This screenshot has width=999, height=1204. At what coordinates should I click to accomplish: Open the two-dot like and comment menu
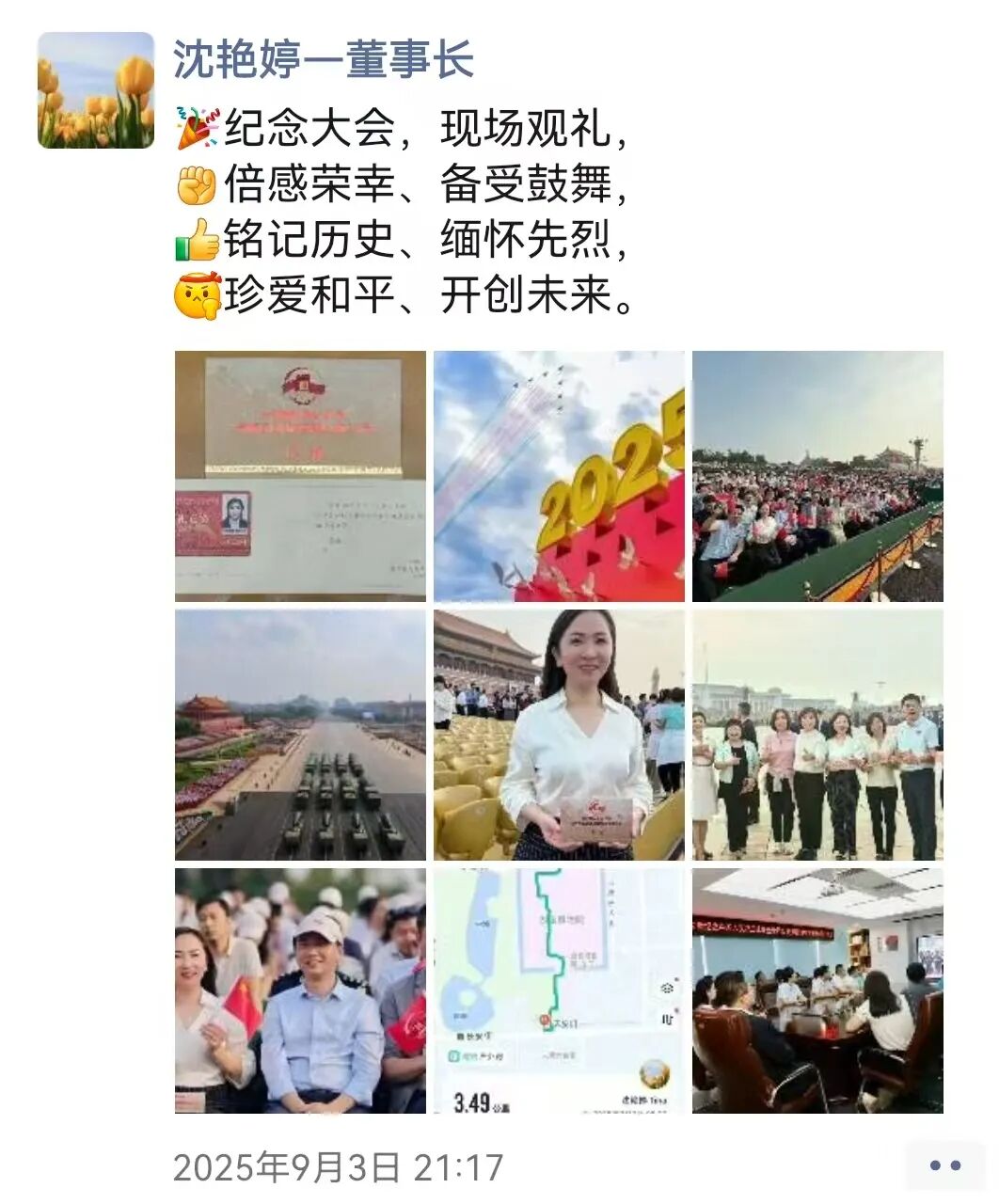click(944, 1165)
